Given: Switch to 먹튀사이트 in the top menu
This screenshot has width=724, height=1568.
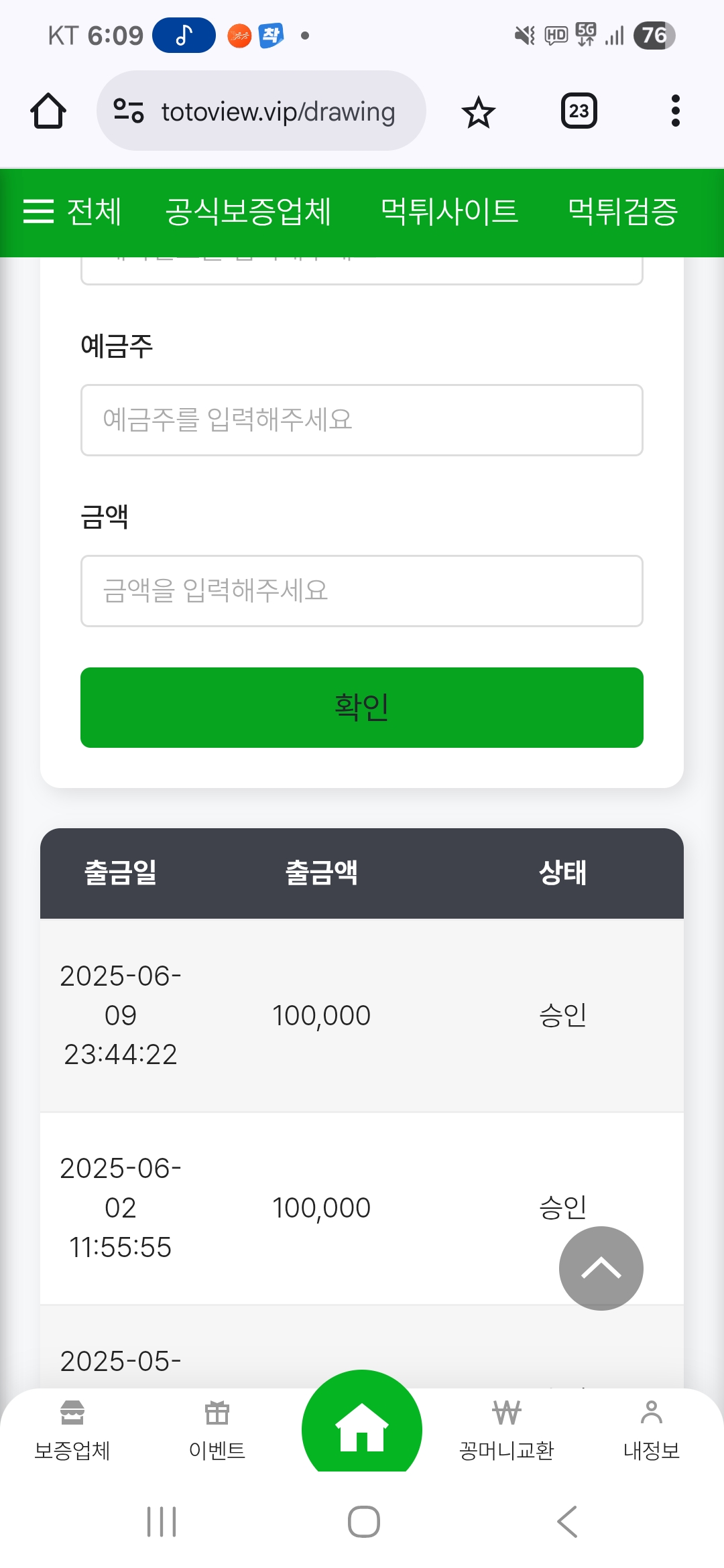Looking at the screenshot, I should point(449,212).
